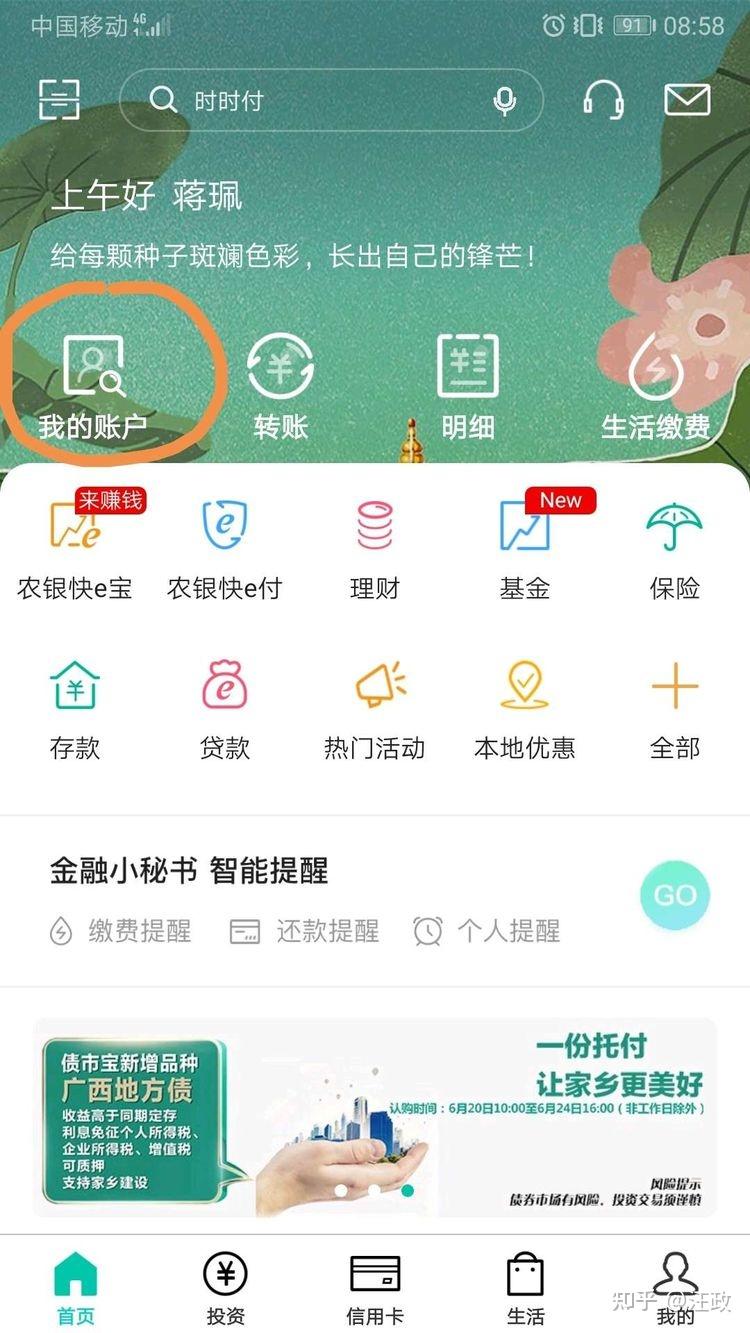Screen dimensions: 750x1333
Task: Open the scan icon at top left
Action: click(x=59, y=100)
